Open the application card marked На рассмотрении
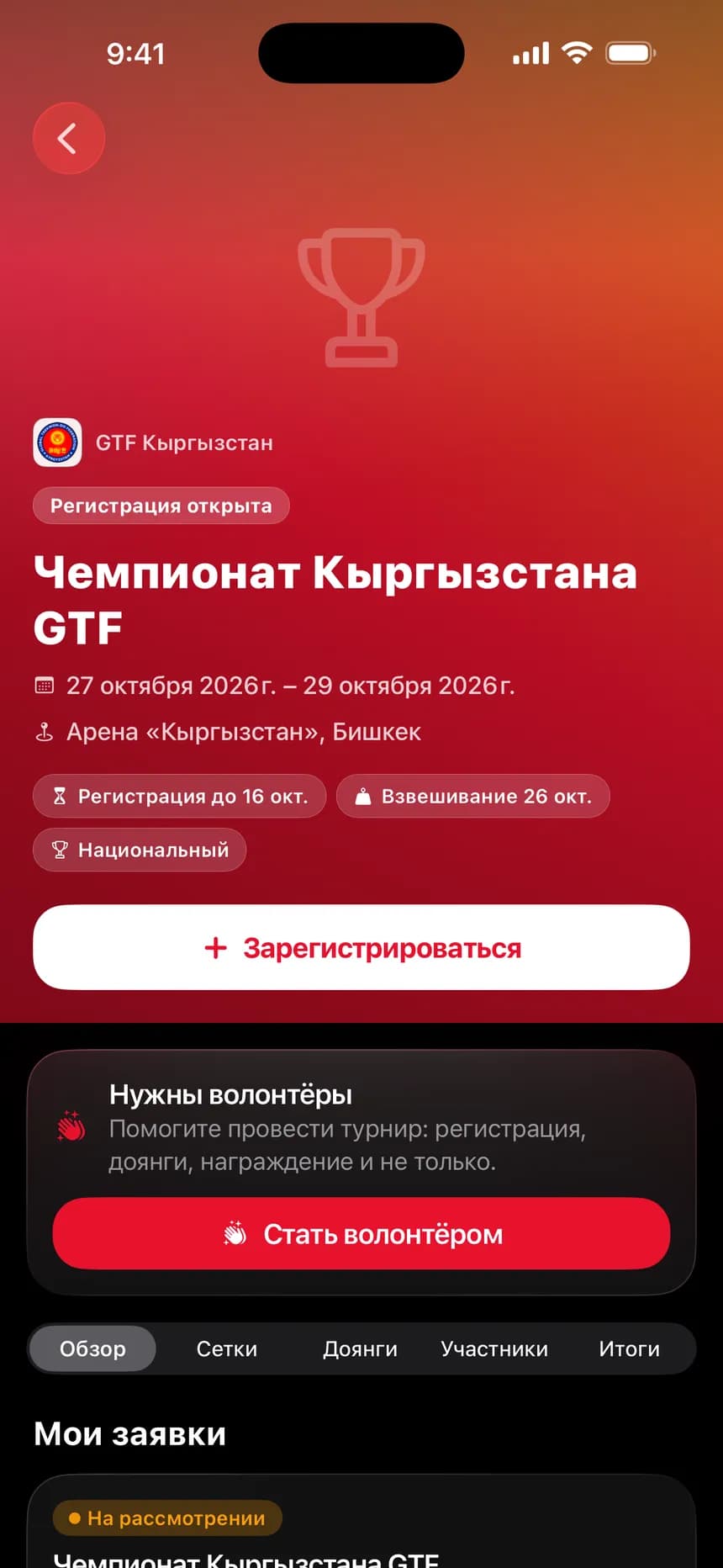Viewport: 723px width, 1568px height. point(361,1522)
